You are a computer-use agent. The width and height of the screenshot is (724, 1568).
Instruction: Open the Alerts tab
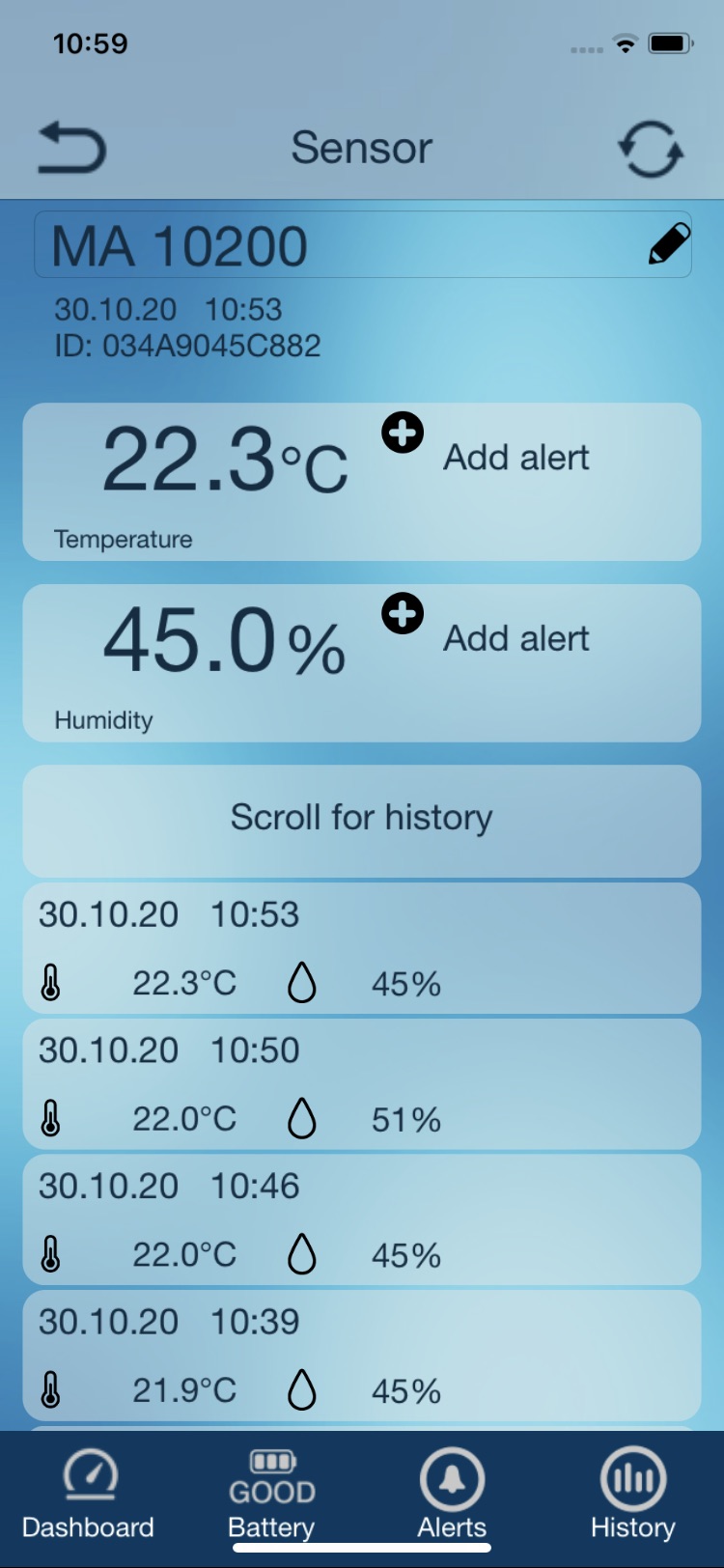click(452, 1495)
